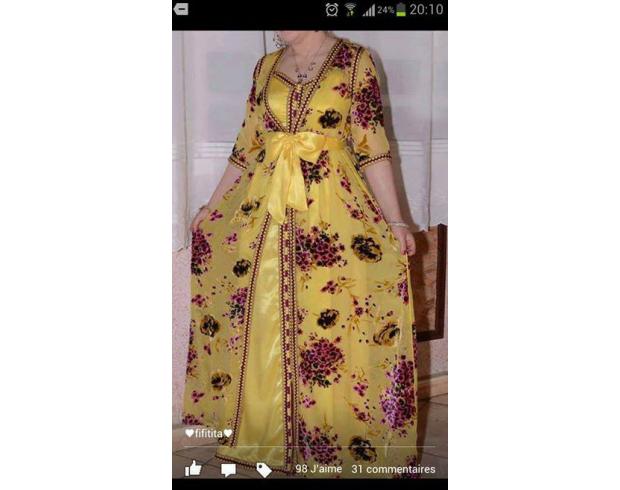Image resolution: width=620 pixels, height=490 pixels.
Task: View the 98 J'aime likes list
Action: coord(318,468)
